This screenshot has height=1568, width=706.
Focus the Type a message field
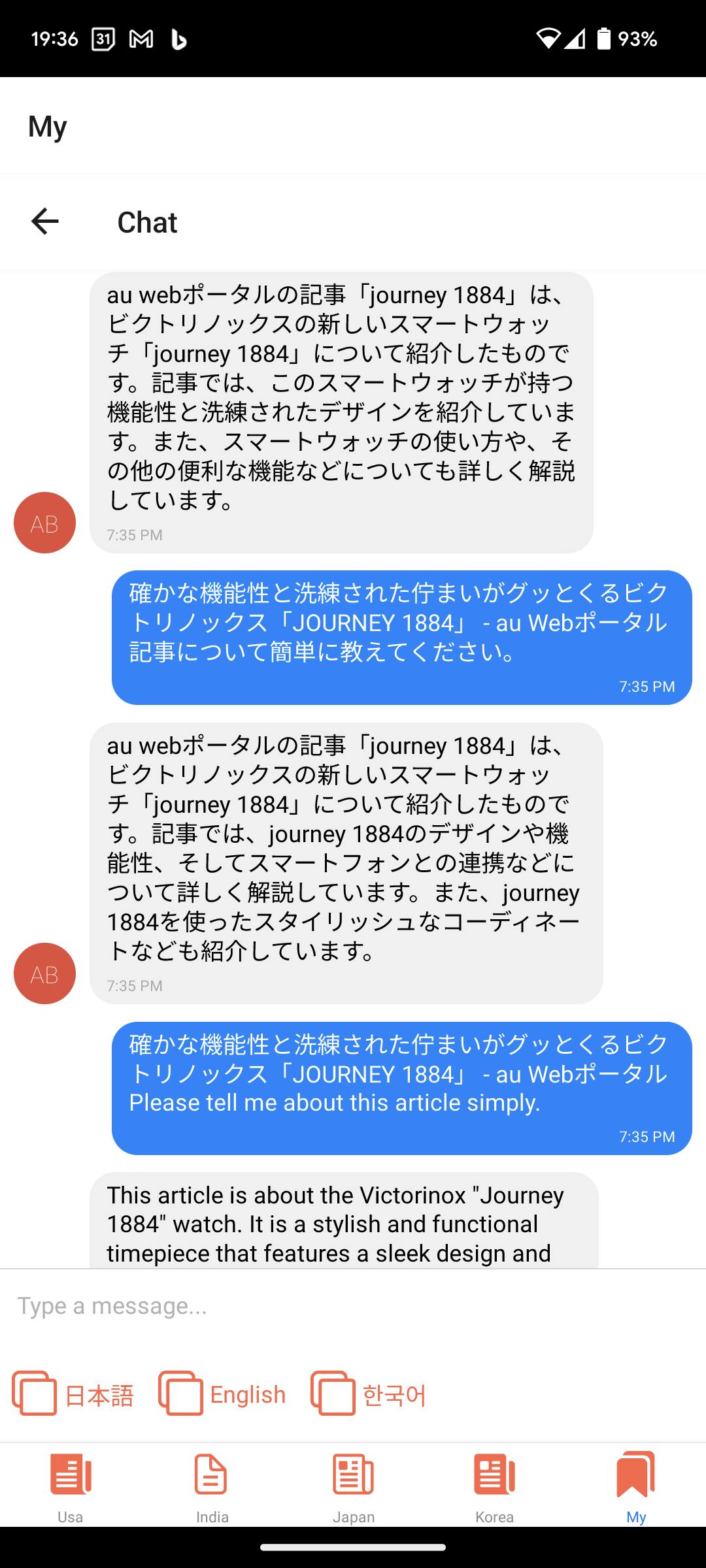(x=353, y=1306)
